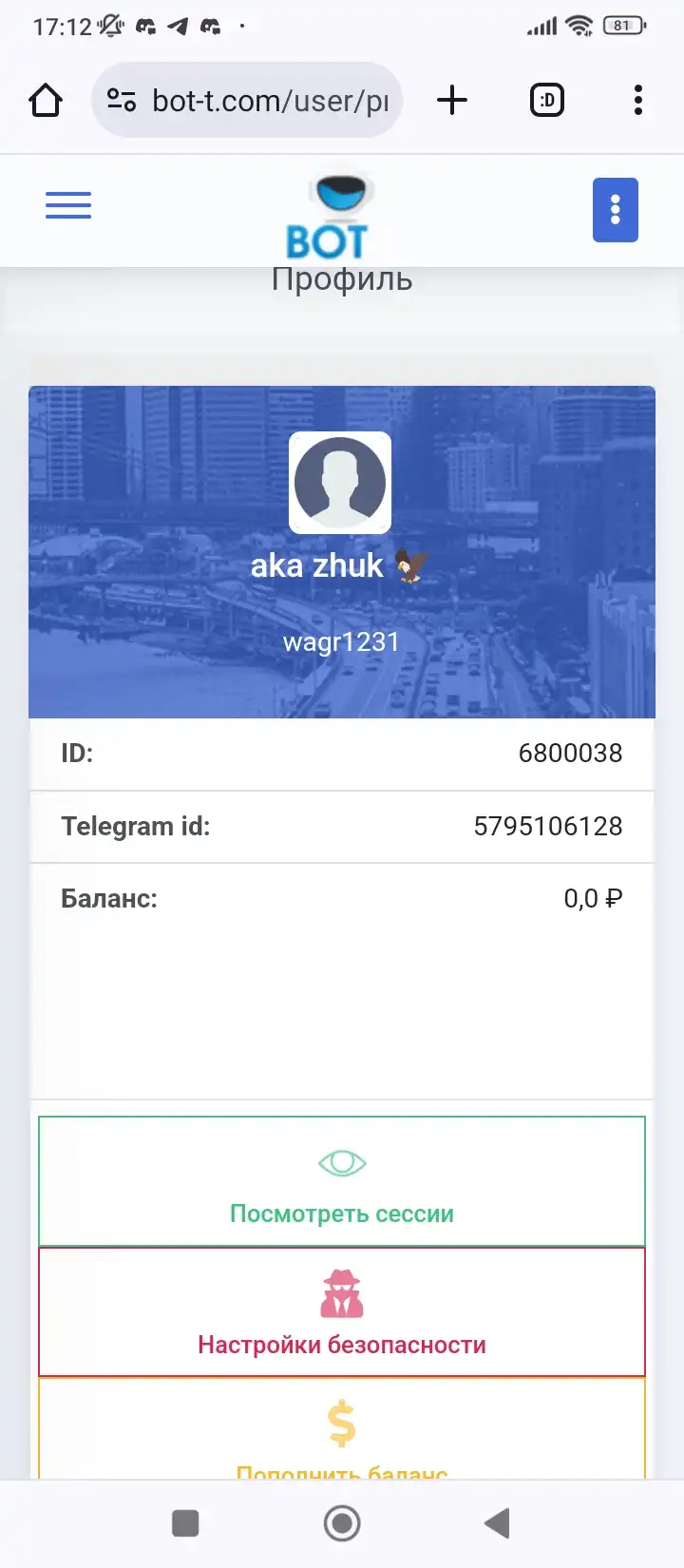The height and width of the screenshot is (1568, 684).
Task: Open the tab switcher
Action: tap(546, 100)
